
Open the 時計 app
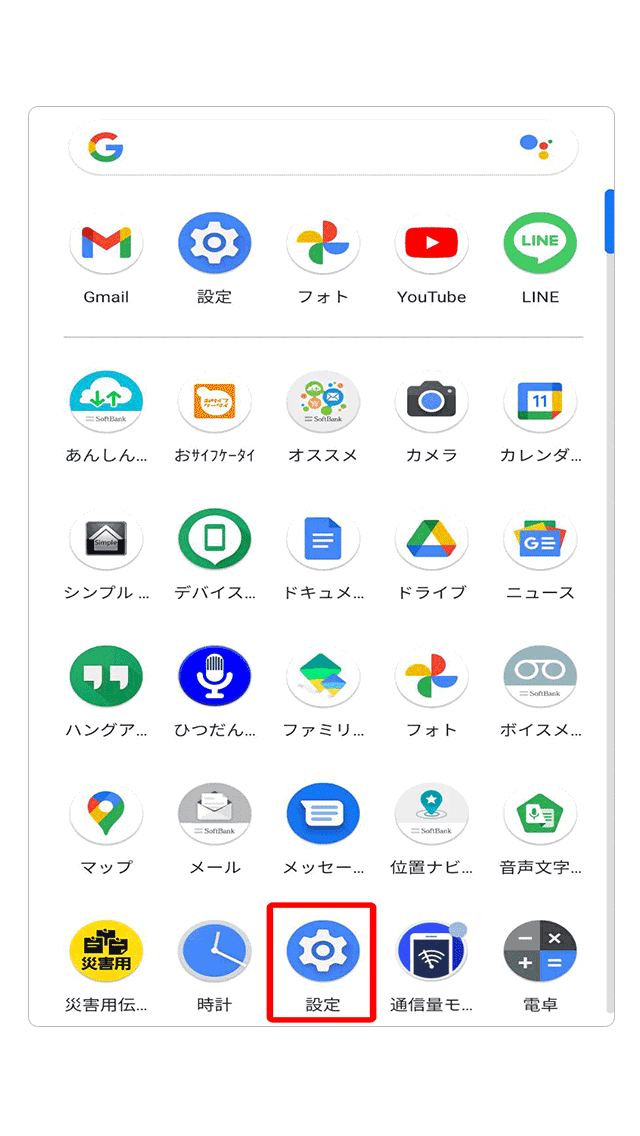214,952
